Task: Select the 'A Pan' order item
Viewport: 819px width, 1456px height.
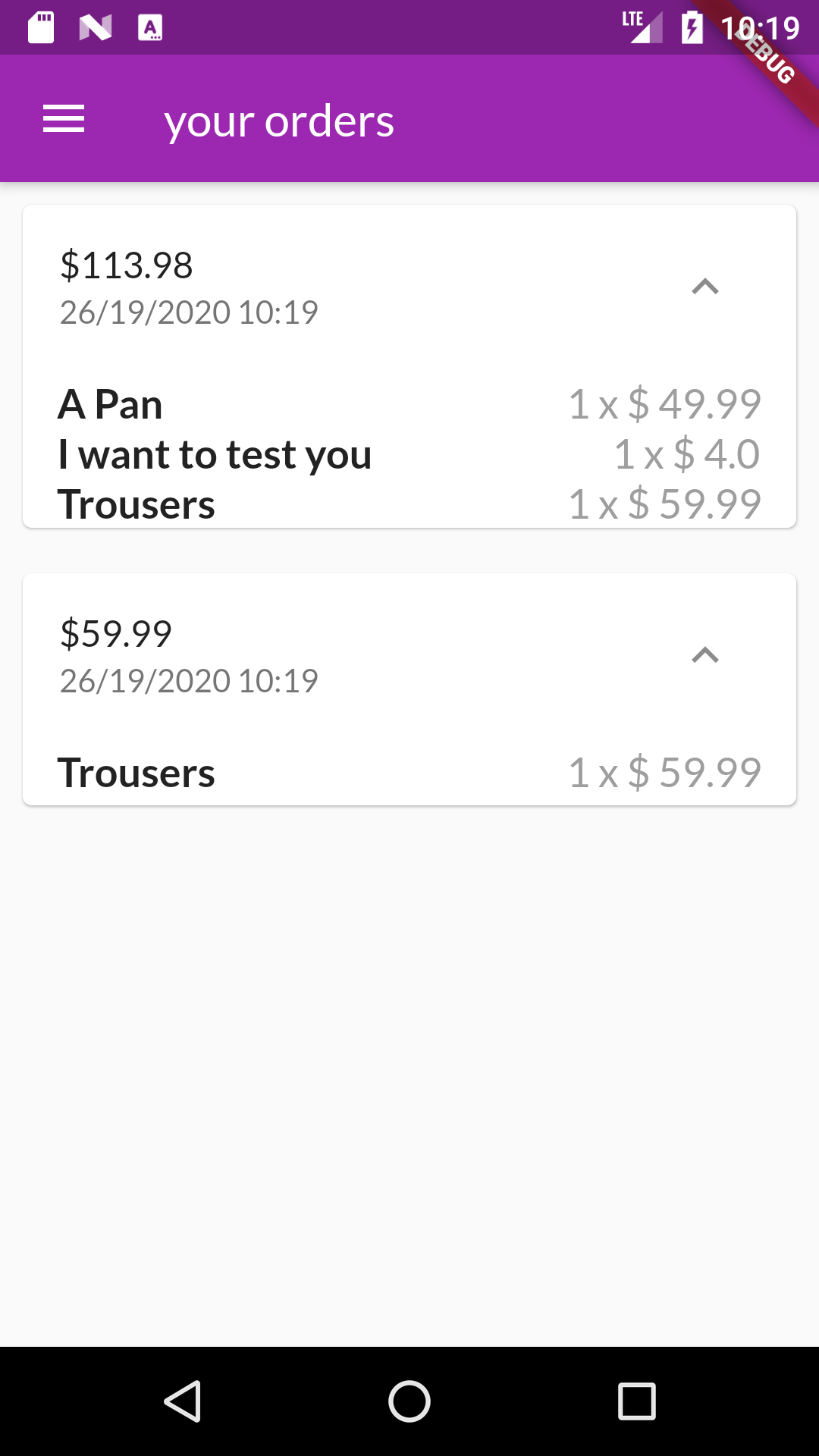Action: tap(111, 404)
